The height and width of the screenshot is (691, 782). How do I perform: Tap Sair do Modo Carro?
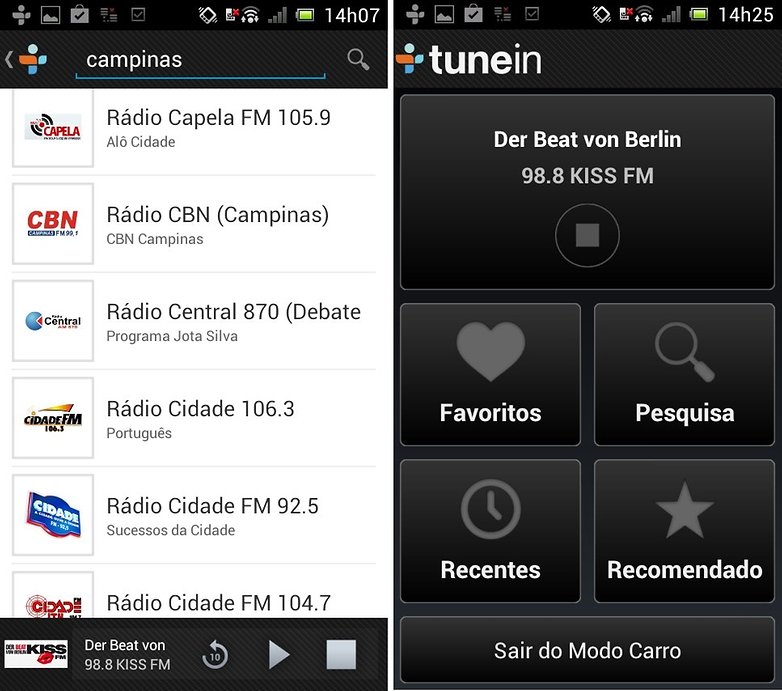pos(587,651)
